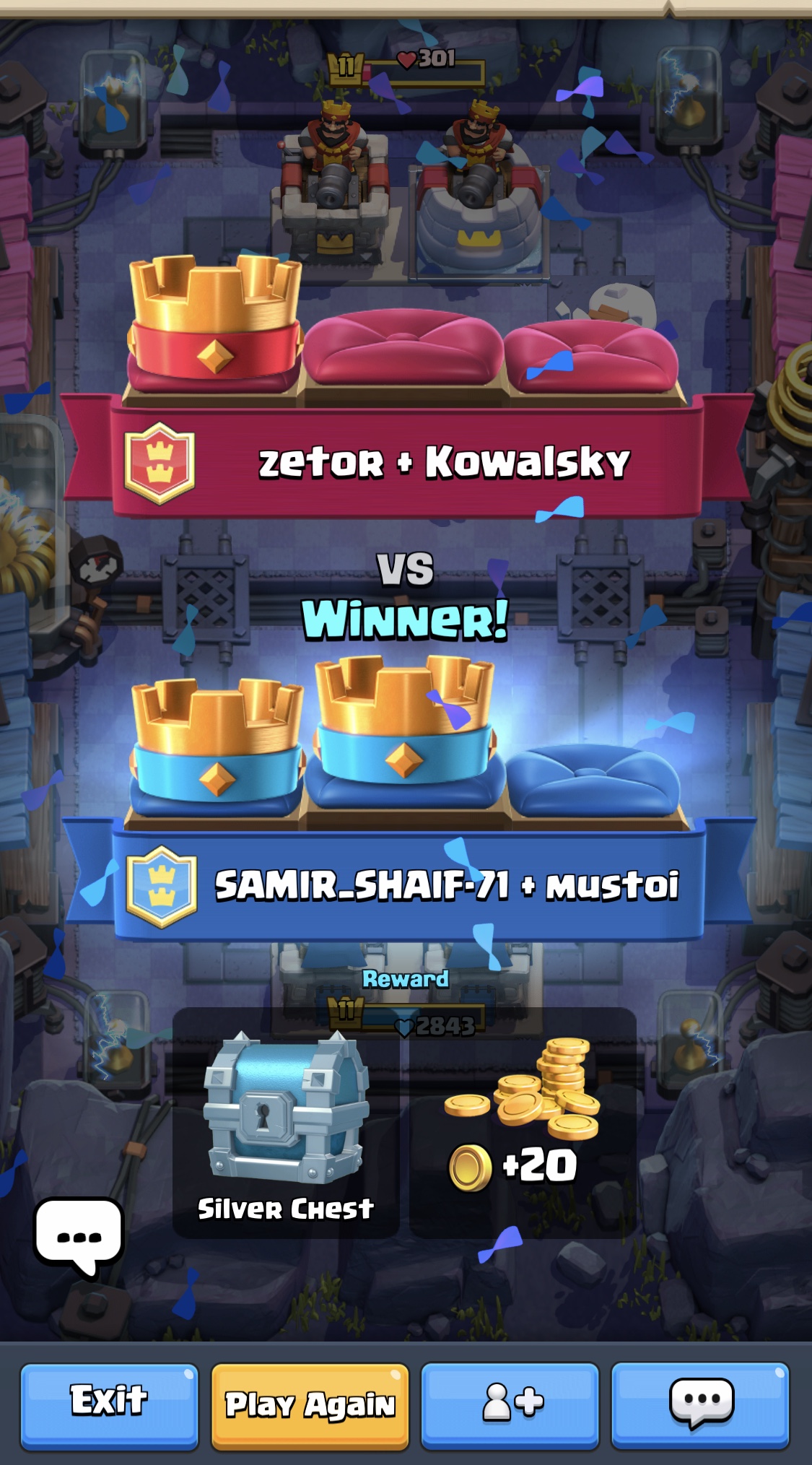Add teammate as friend
The height and width of the screenshot is (1465, 812).
coord(510,1405)
